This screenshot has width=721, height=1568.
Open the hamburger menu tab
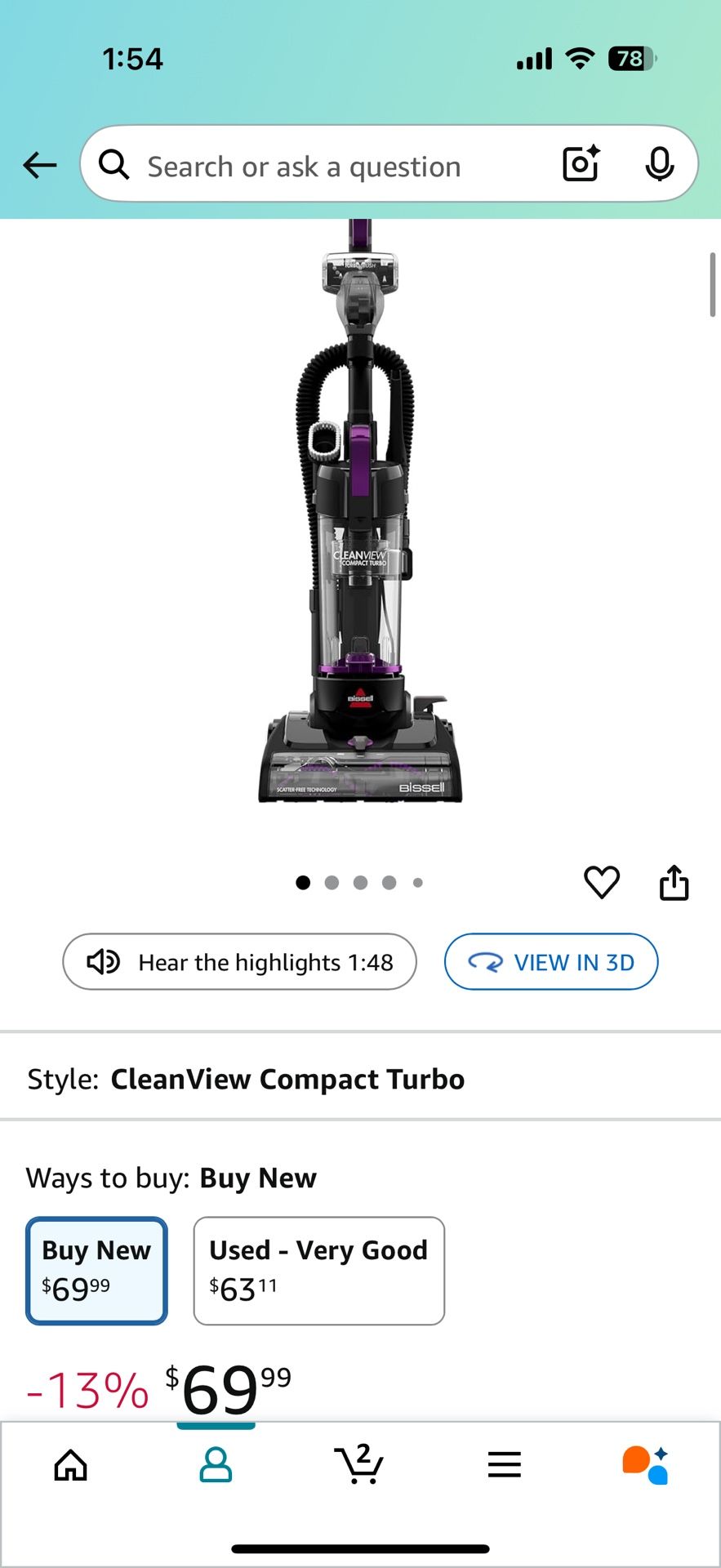pyautogui.click(x=504, y=1465)
